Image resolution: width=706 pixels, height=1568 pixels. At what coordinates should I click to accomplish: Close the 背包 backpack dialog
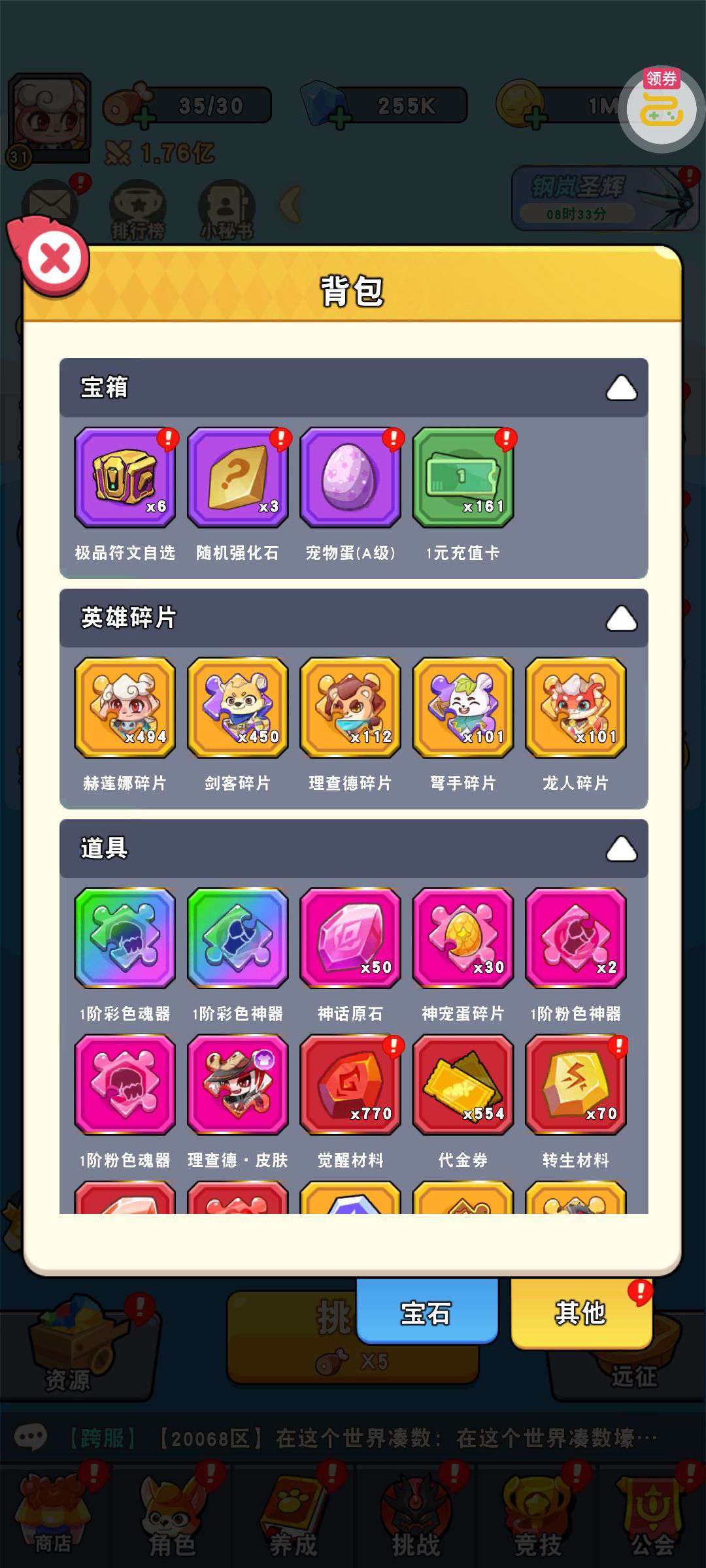pyautogui.click(x=56, y=259)
